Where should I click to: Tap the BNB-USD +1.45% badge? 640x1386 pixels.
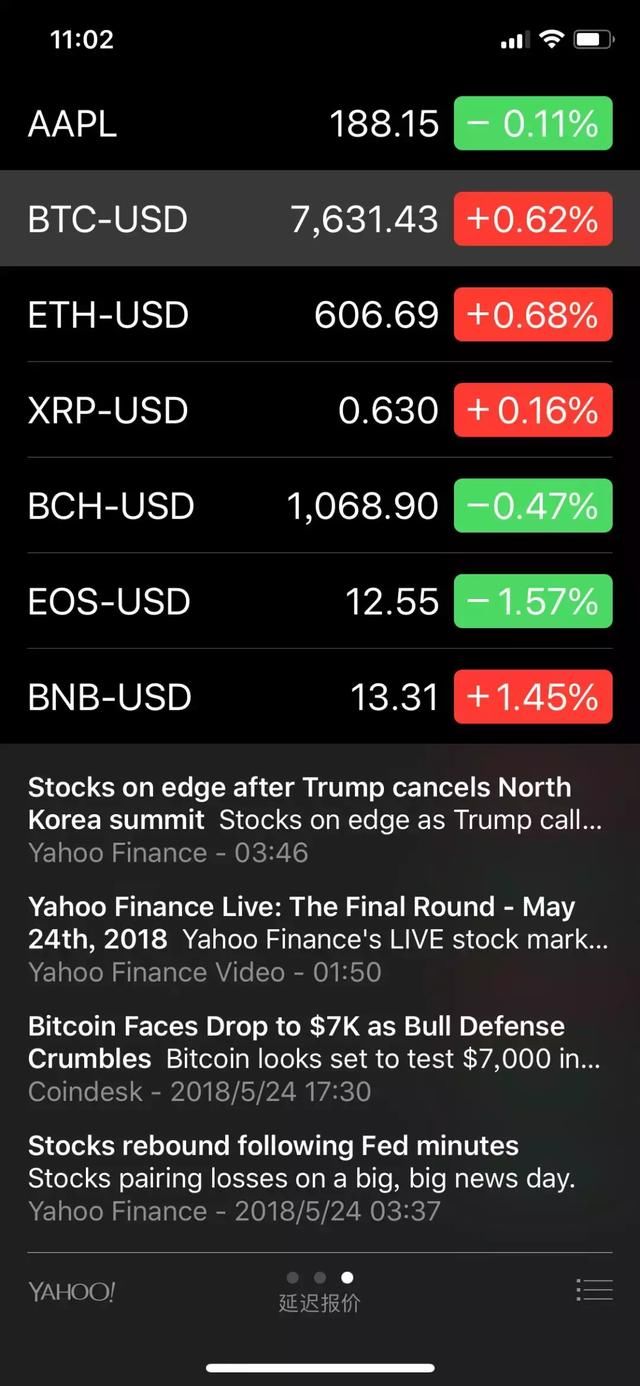pos(533,697)
